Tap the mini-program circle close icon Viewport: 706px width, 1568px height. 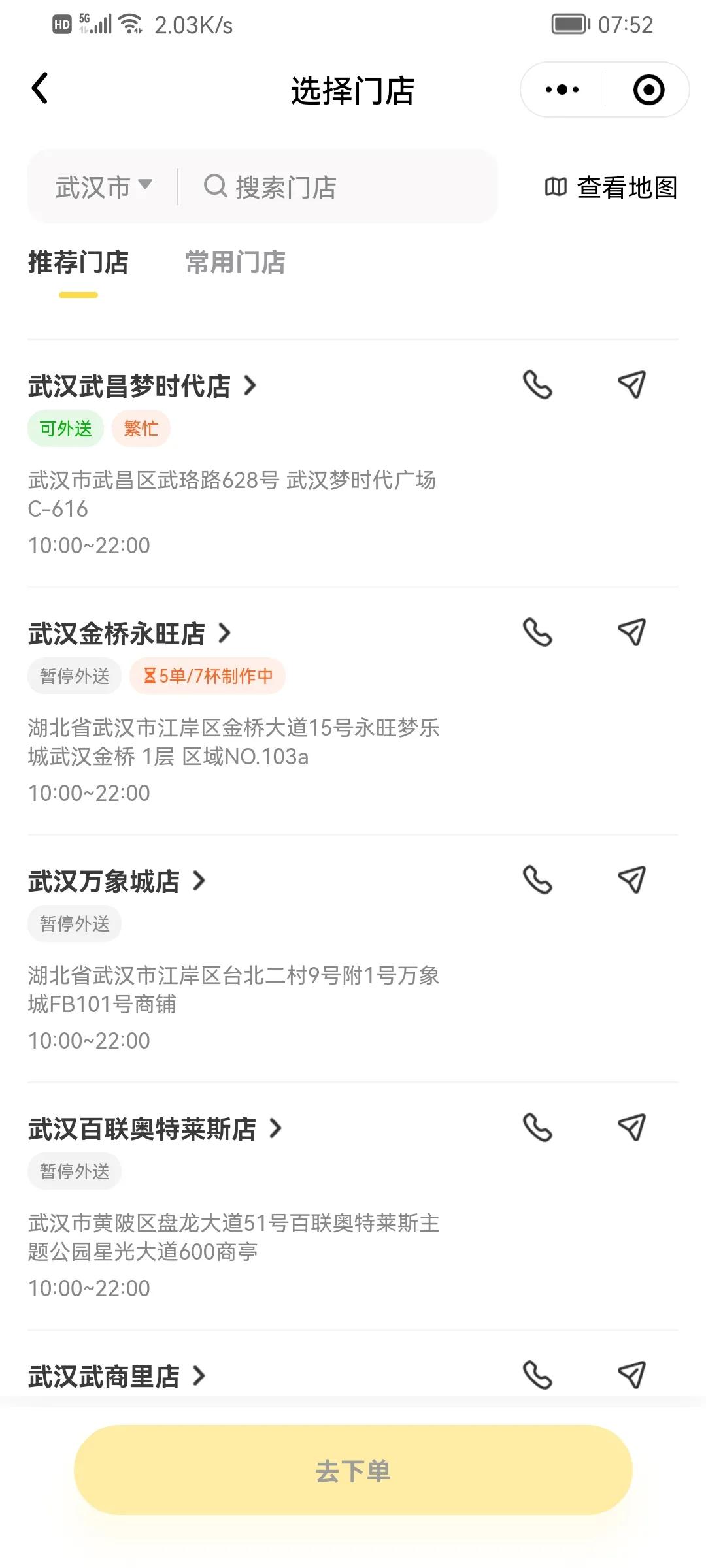point(647,90)
